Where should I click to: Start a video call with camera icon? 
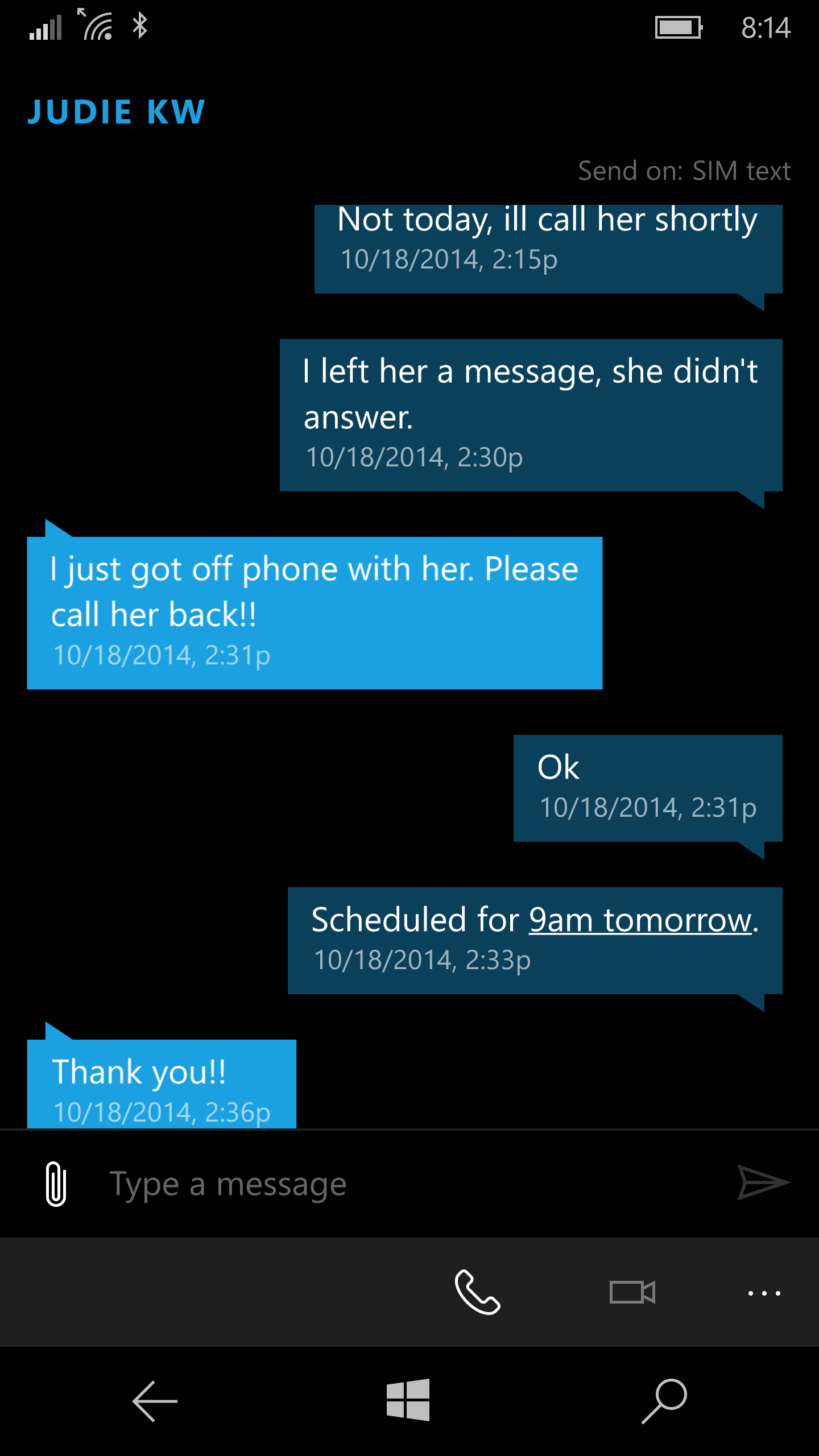632,1292
